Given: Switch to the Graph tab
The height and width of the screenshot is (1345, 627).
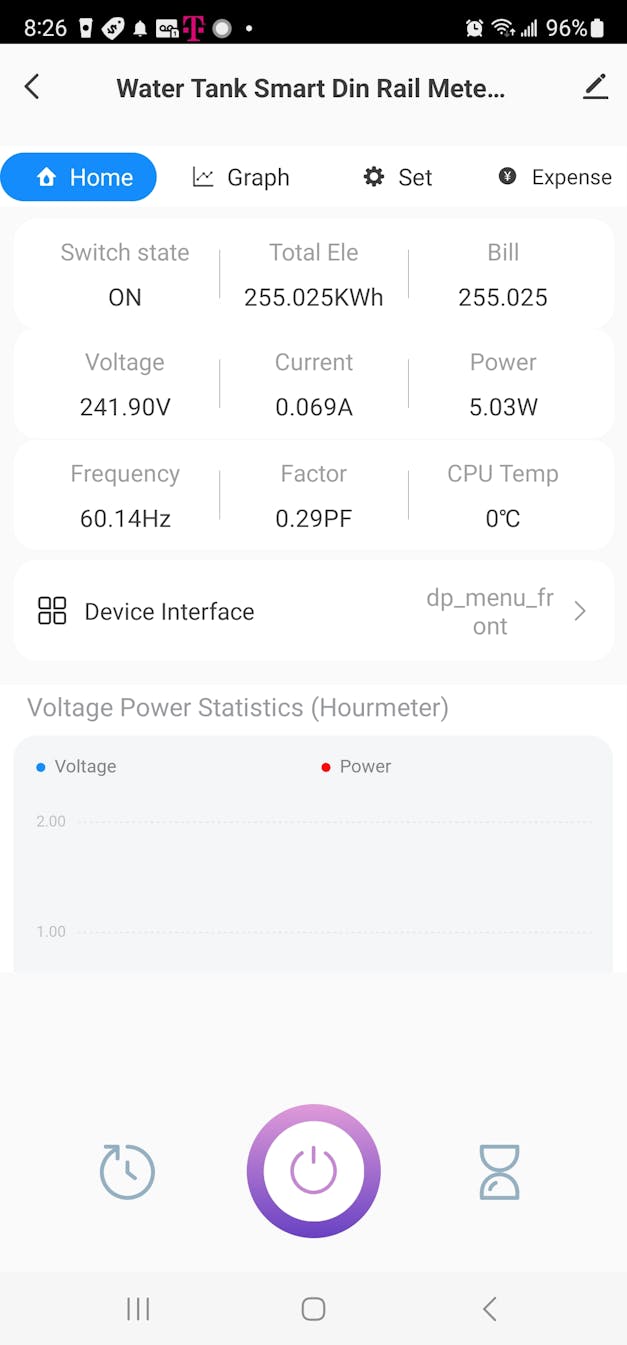Looking at the screenshot, I should (x=241, y=177).
